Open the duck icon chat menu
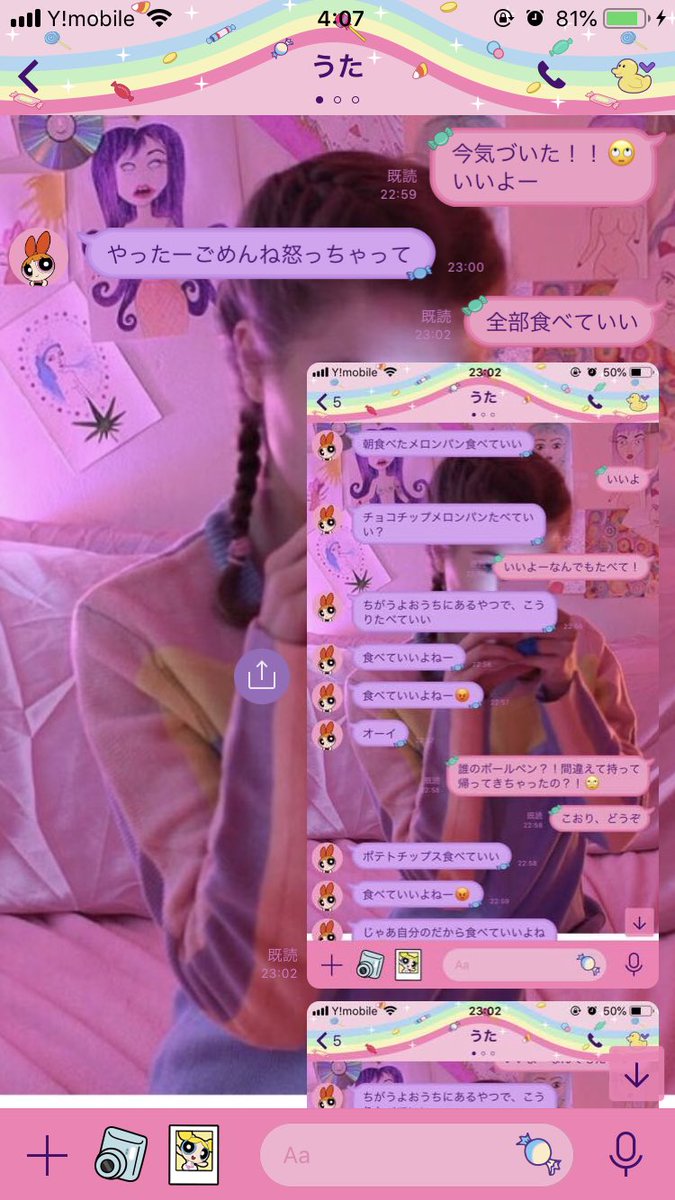This screenshot has width=675, height=1200. 634,74
